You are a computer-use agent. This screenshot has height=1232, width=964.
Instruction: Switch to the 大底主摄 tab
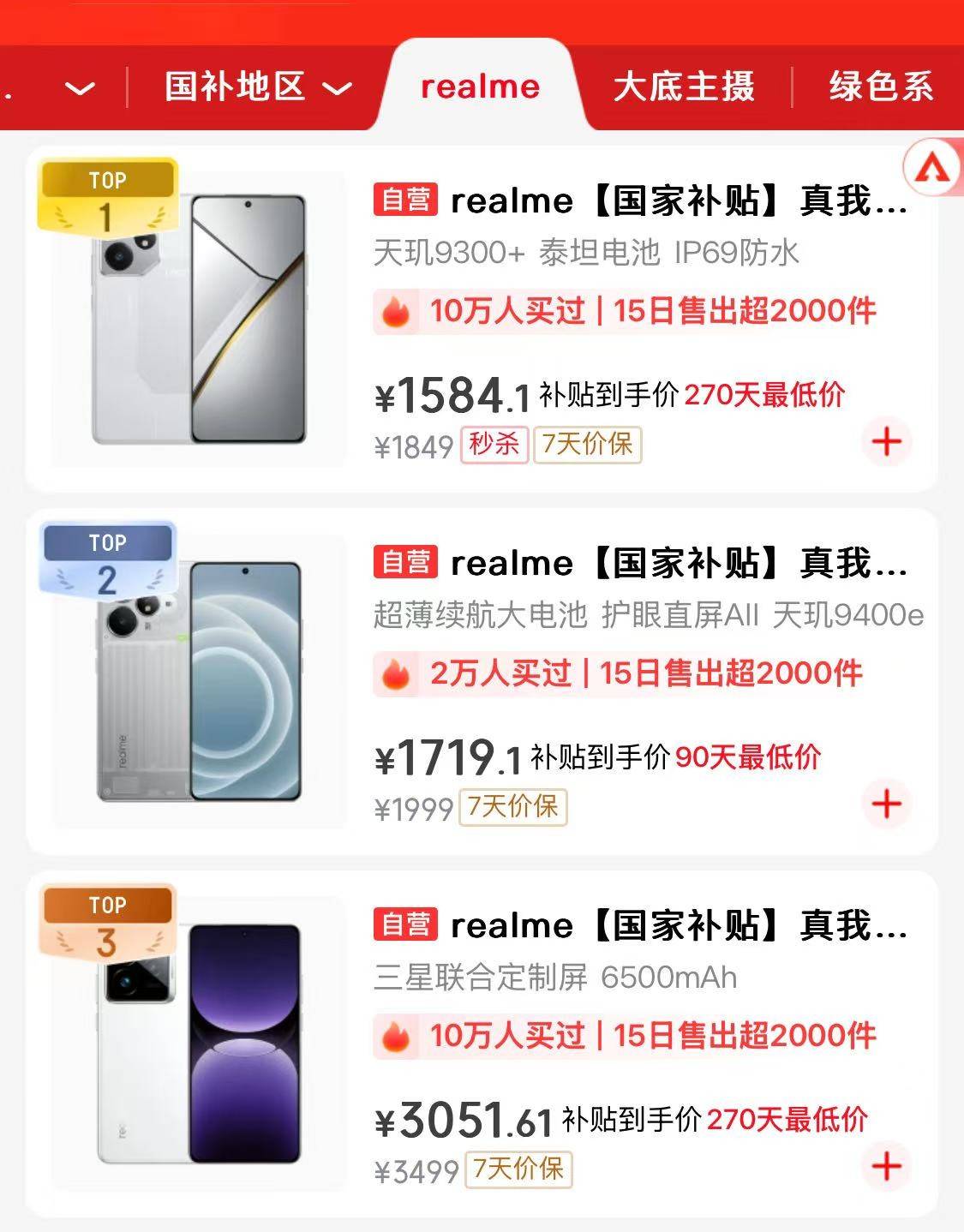(x=684, y=87)
